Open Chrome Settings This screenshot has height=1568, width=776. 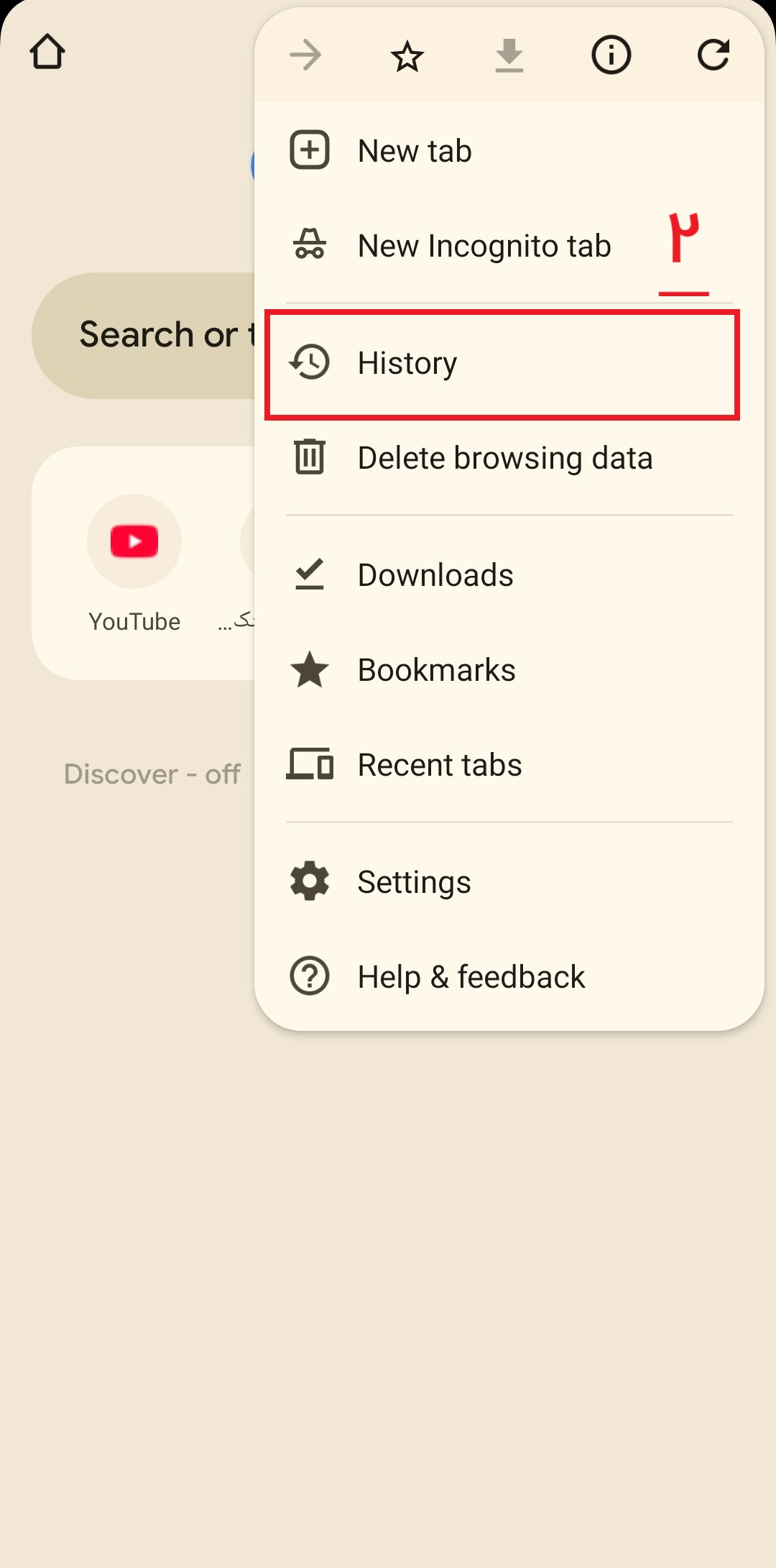[414, 882]
